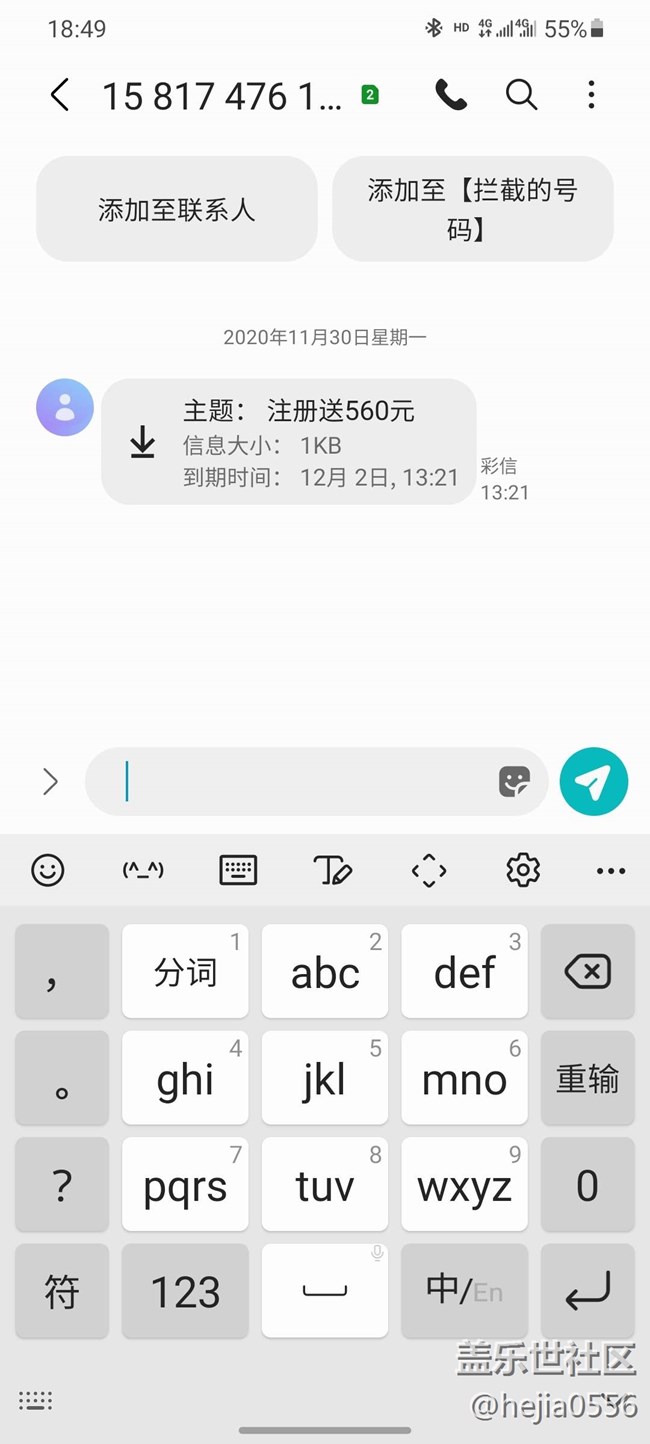Open the overflow menu
Viewport: 650px width, 1444px height.
pyautogui.click(x=591, y=95)
